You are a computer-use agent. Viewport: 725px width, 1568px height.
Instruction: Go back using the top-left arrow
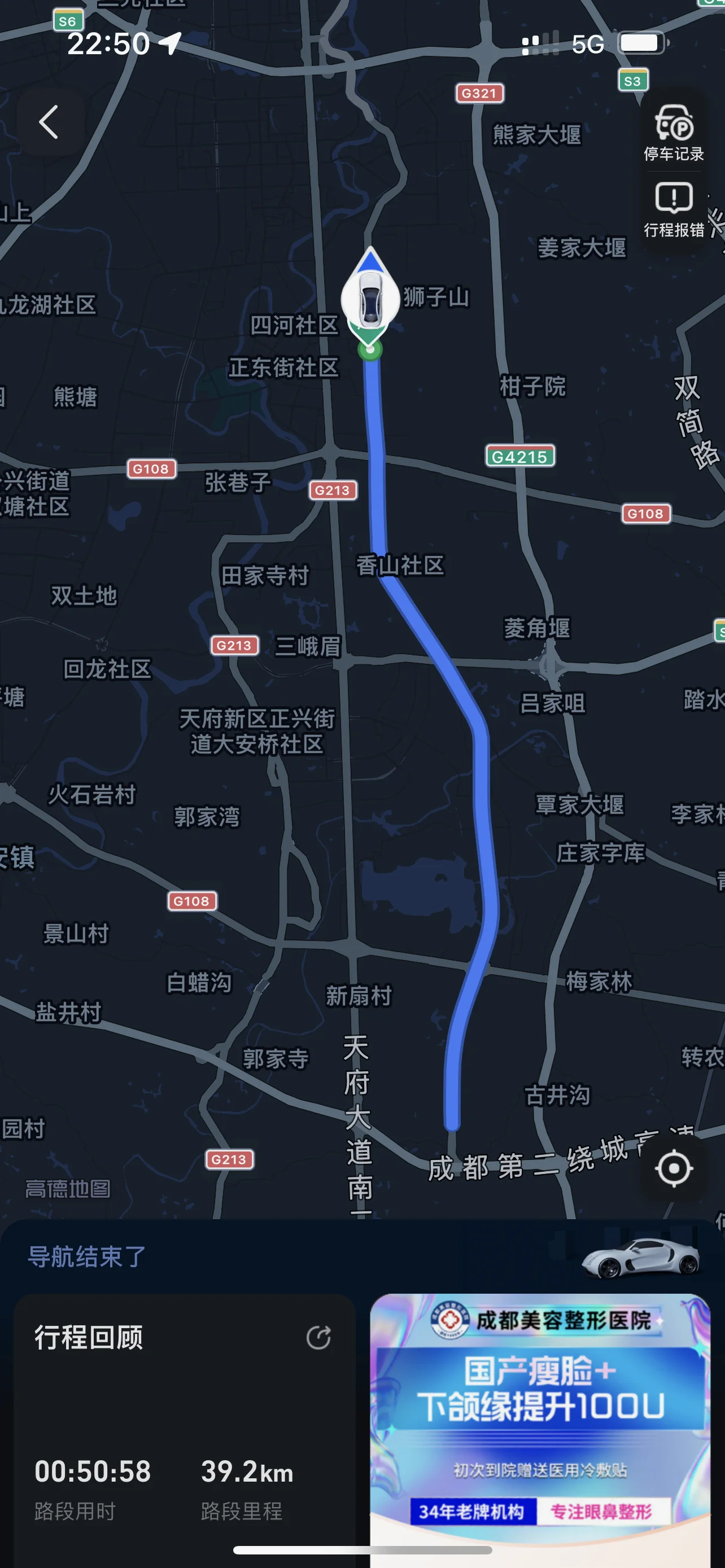pos(49,122)
